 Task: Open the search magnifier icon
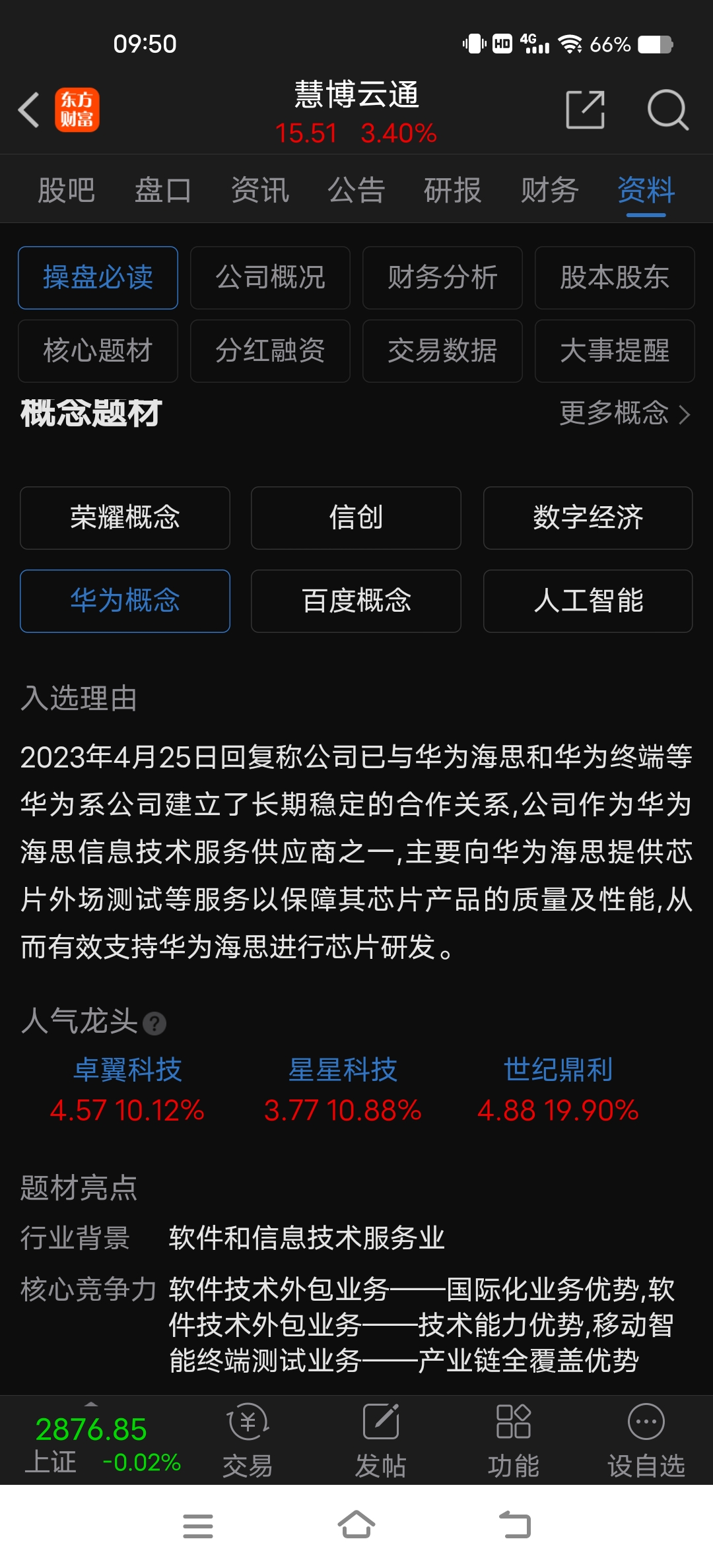pos(667,110)
